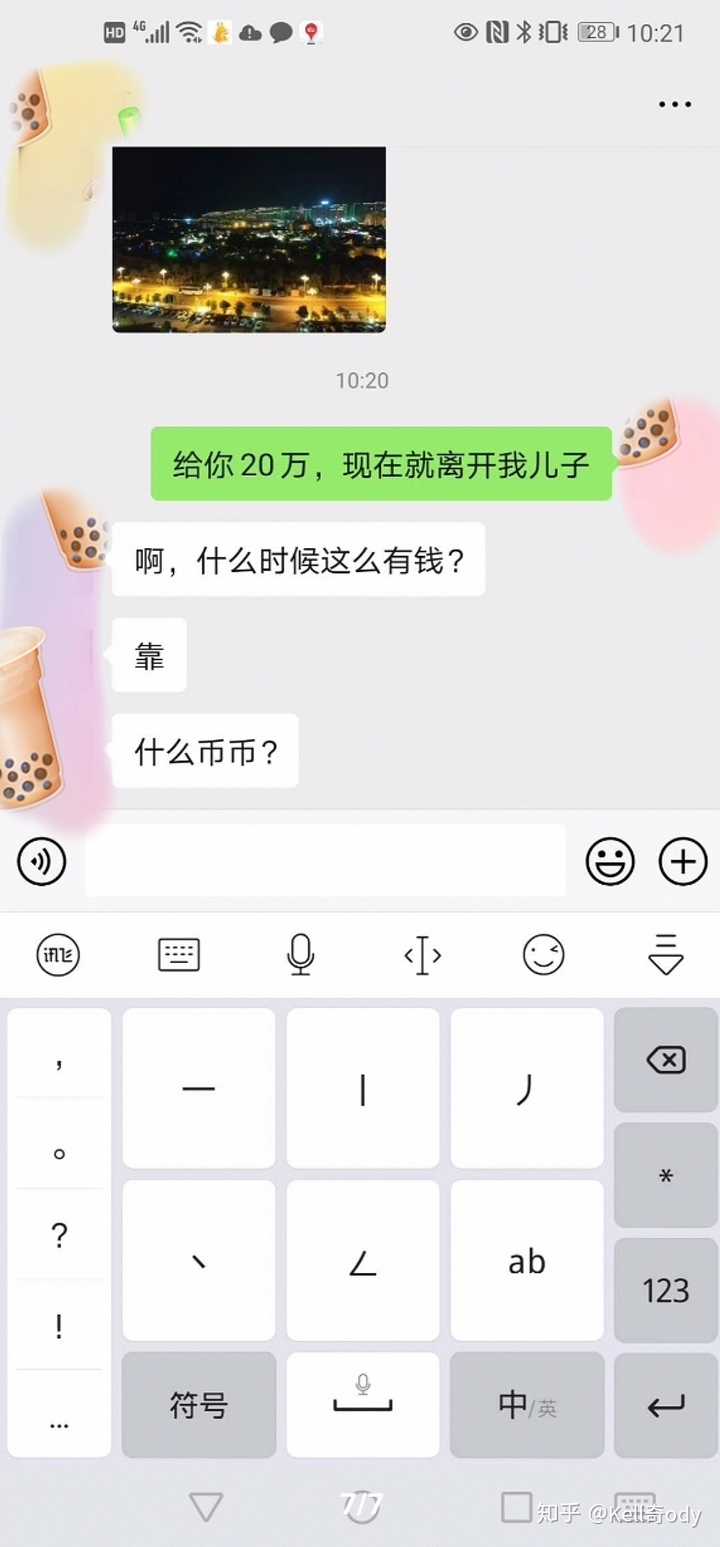Tap the plus icon to open more functions
Screen dimensions: 720x1547
tap(683, 861)
